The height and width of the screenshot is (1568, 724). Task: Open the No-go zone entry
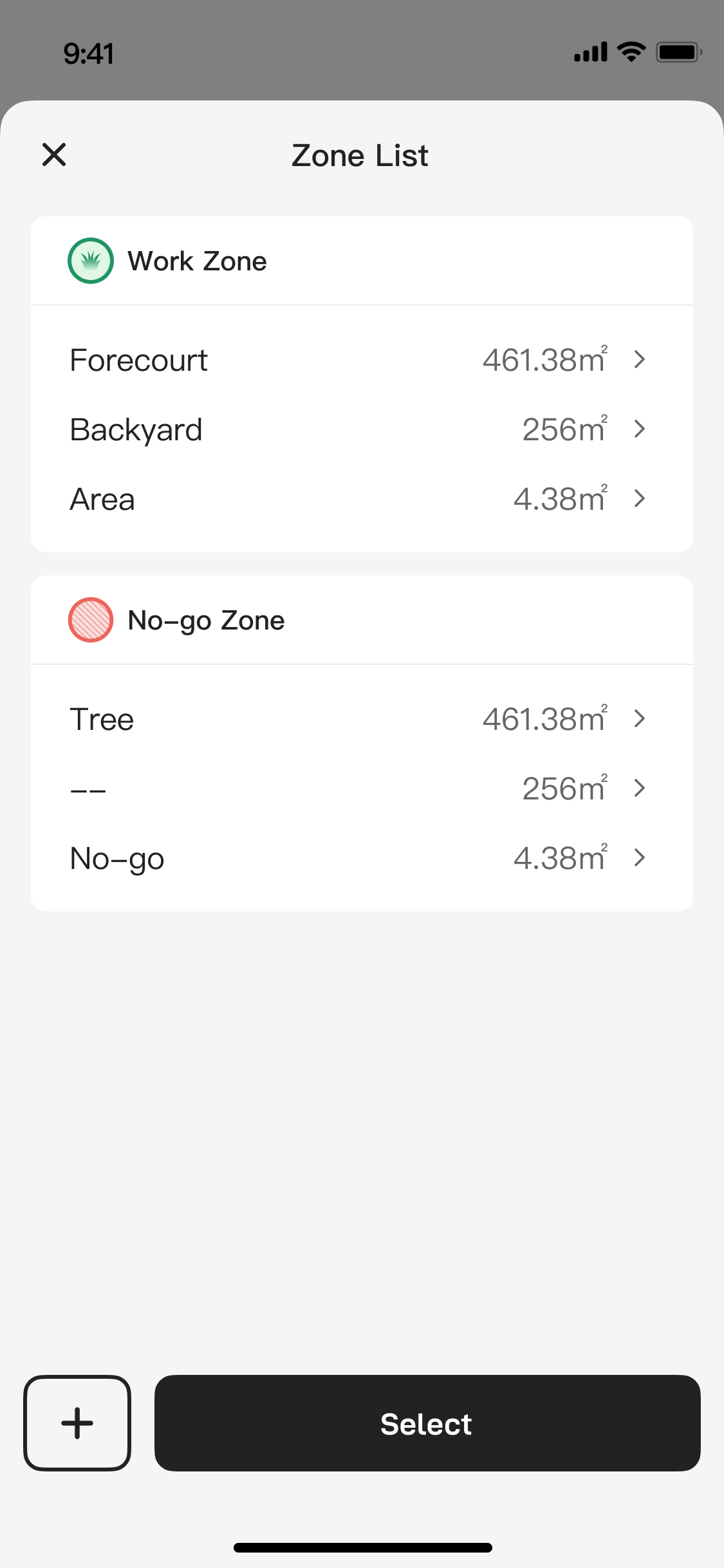[x=360, y=858]
